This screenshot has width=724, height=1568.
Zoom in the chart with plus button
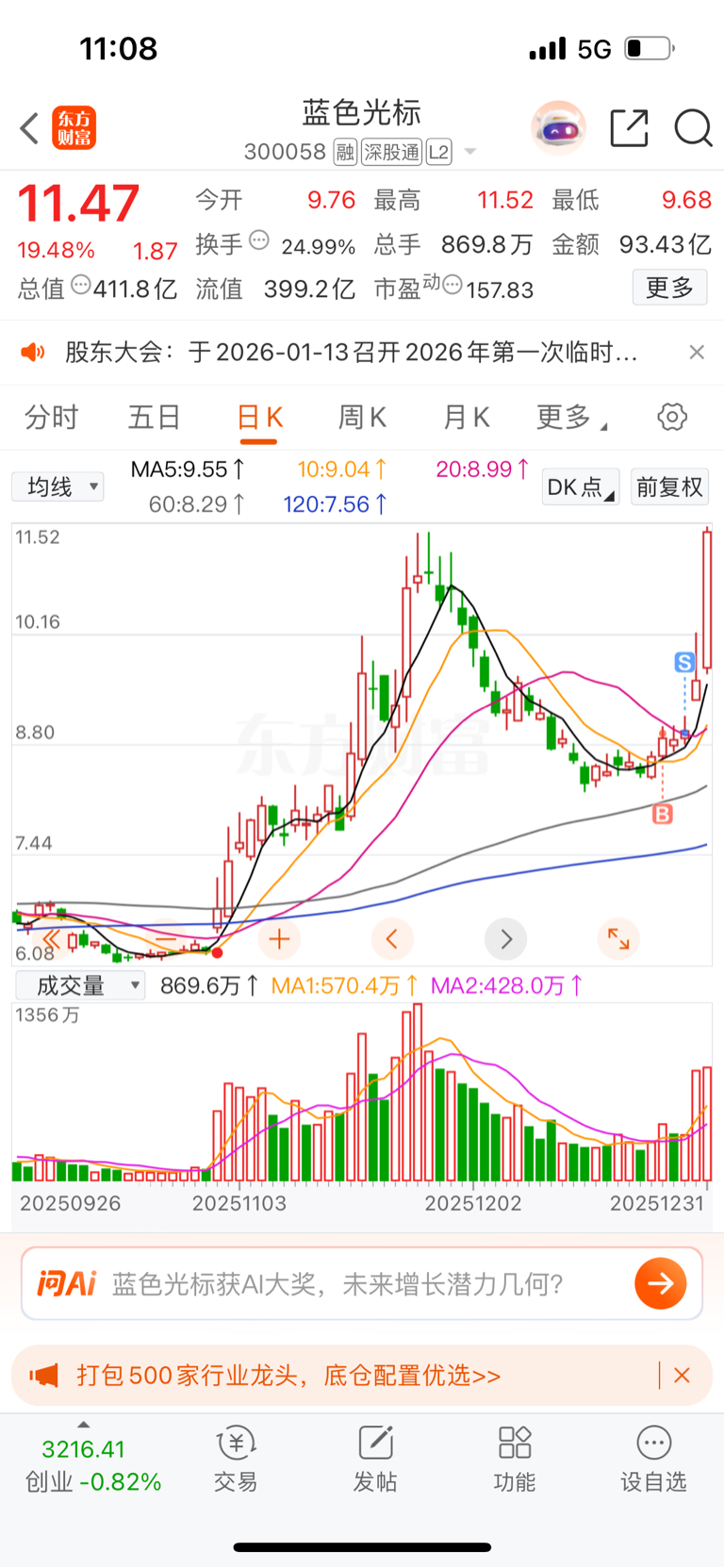pos(279,939)
